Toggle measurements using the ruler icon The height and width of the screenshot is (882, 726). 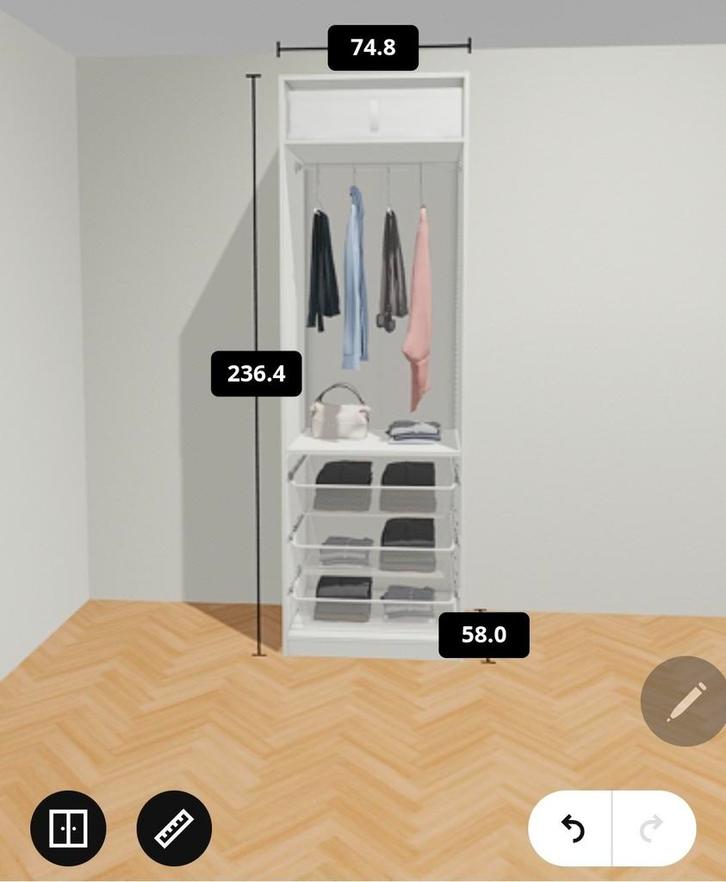point(174,828)
